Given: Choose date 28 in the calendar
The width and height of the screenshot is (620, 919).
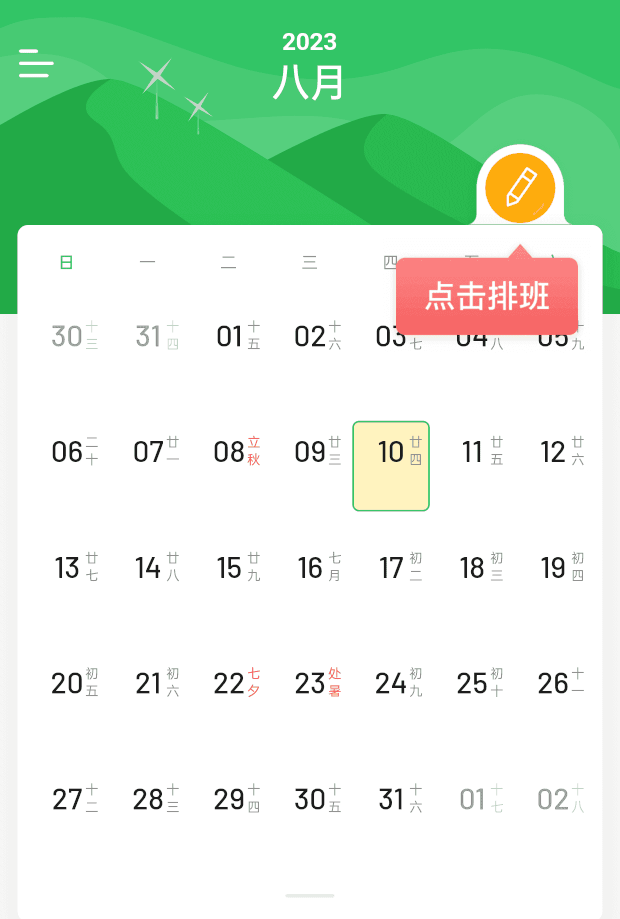Looking at the screenshot, I should 155,799.
